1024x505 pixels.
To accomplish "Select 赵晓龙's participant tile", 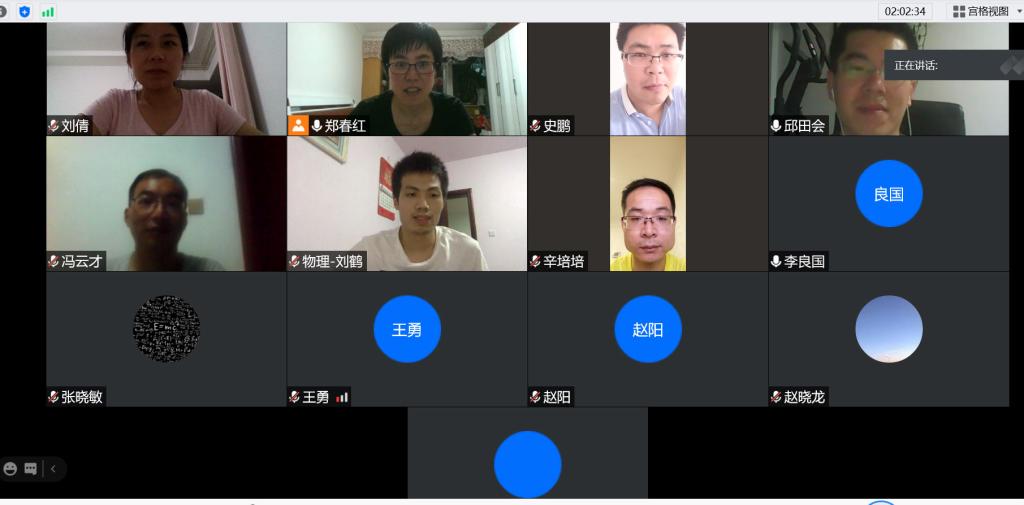I will [x=889, y=338].
